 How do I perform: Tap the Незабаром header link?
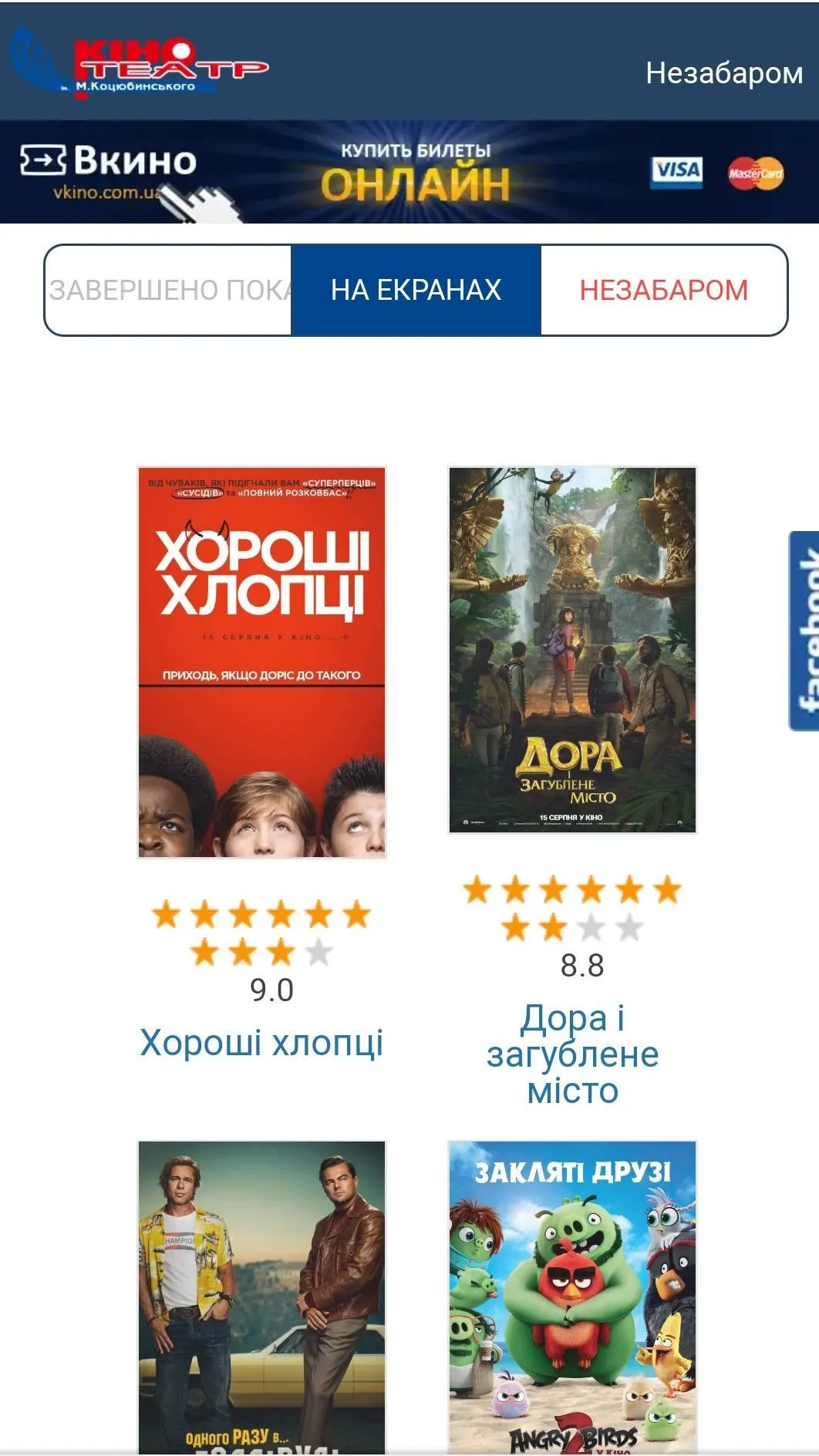723,73
